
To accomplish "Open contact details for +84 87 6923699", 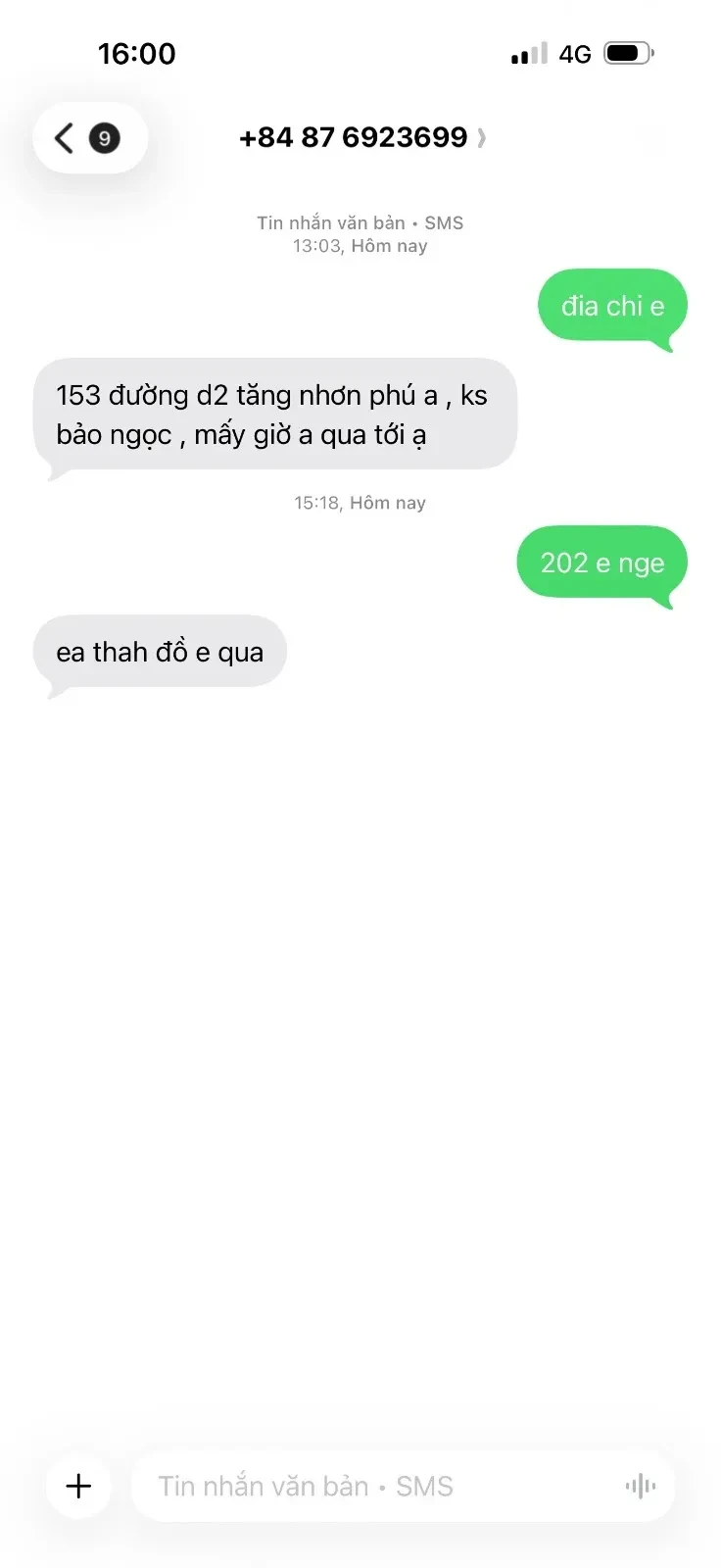I will pyautogui.click(x=361, y=137).
